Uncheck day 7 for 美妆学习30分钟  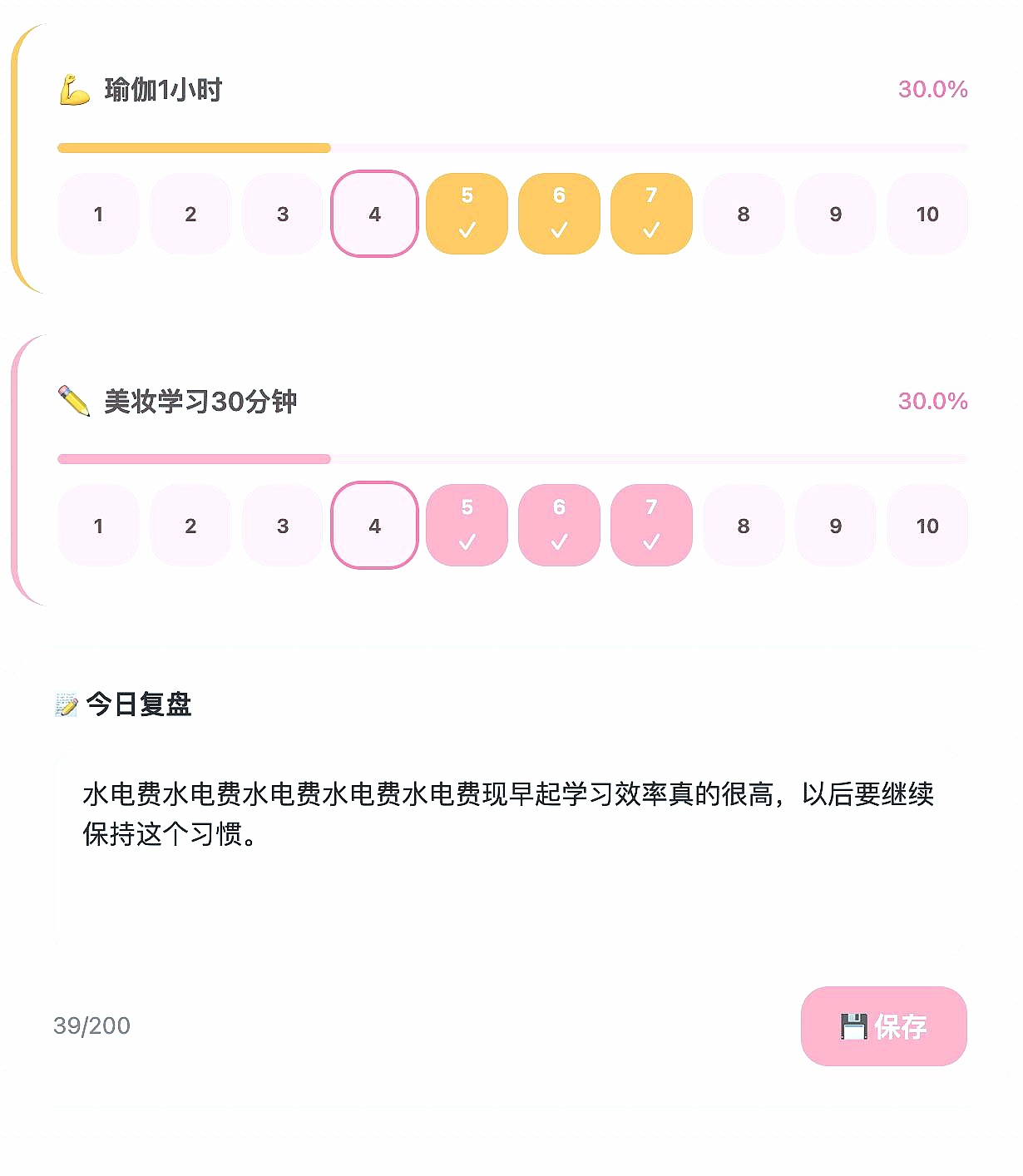(x=650, y=526)
